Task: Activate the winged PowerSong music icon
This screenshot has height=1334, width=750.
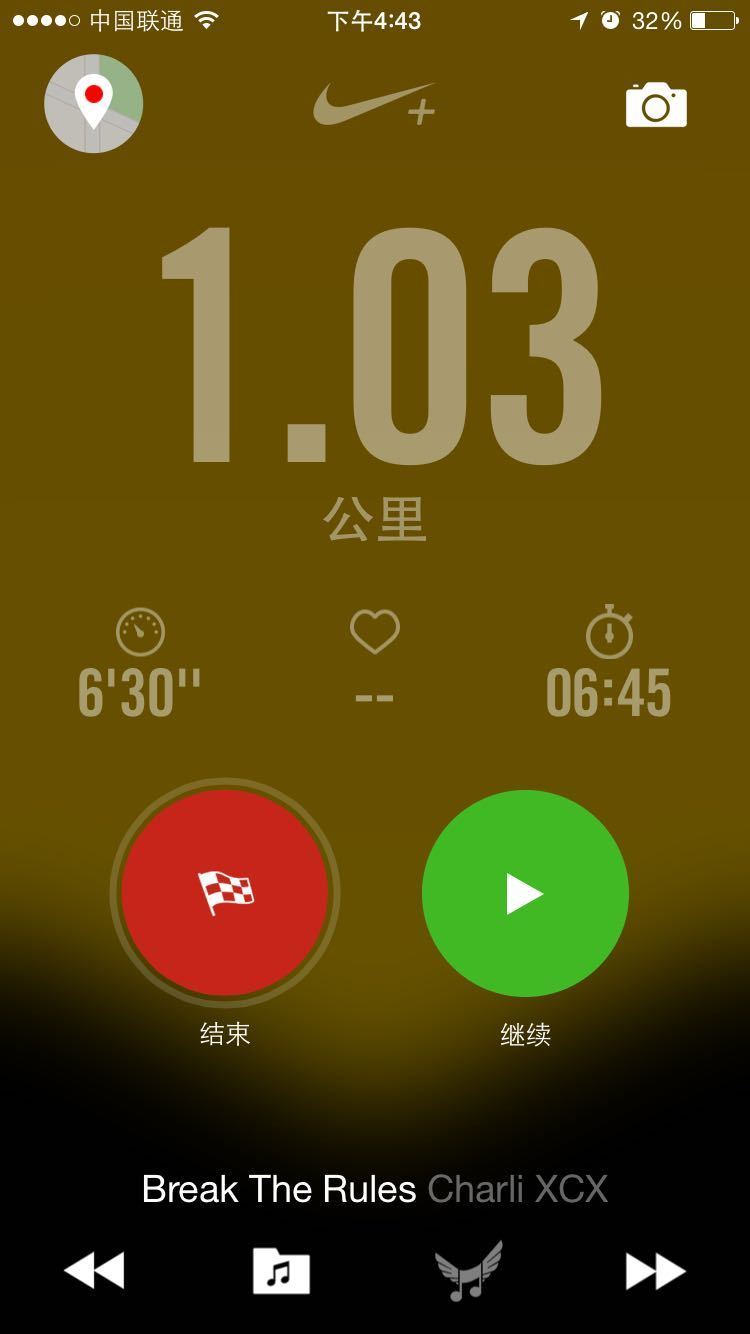Action: coord(468,1271)
